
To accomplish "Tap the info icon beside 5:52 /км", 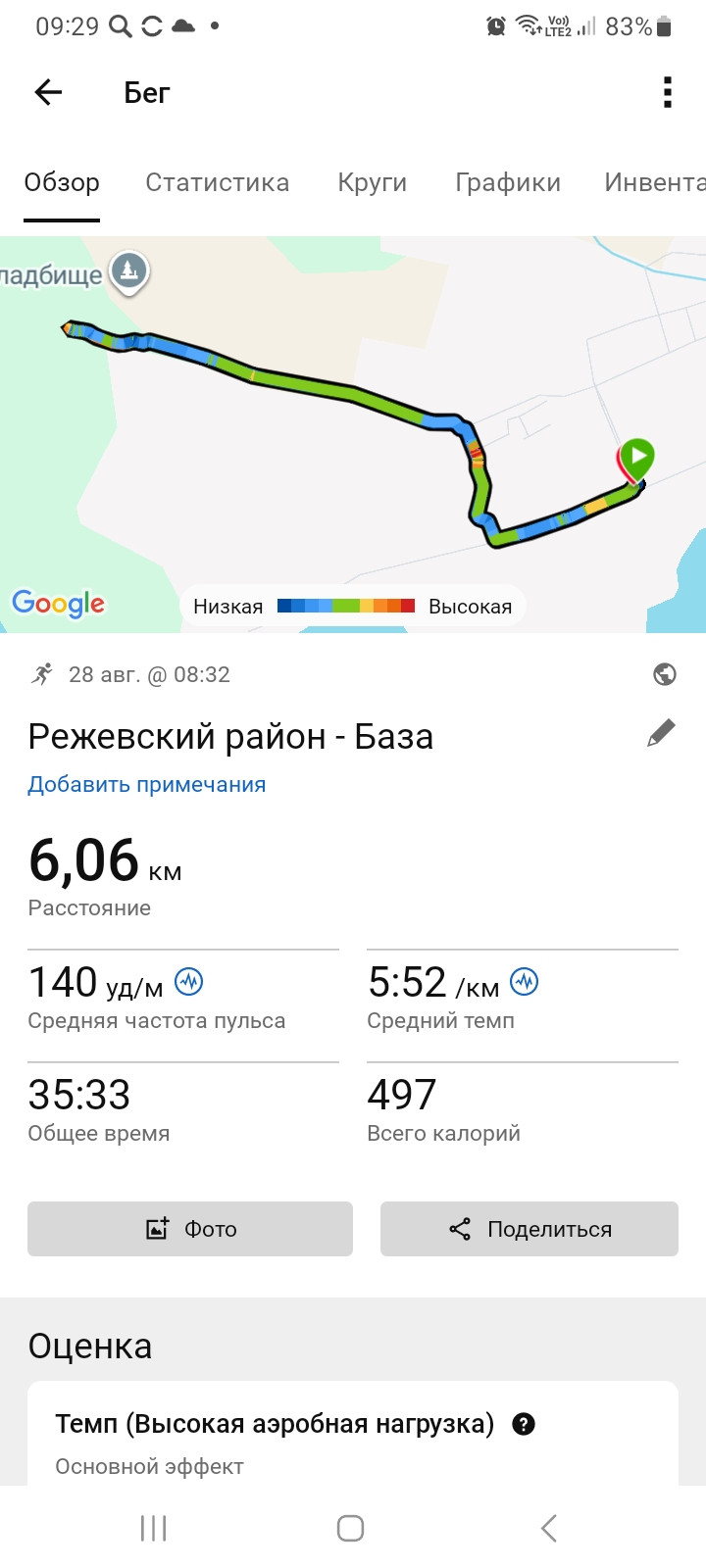I will coord(525,981).
